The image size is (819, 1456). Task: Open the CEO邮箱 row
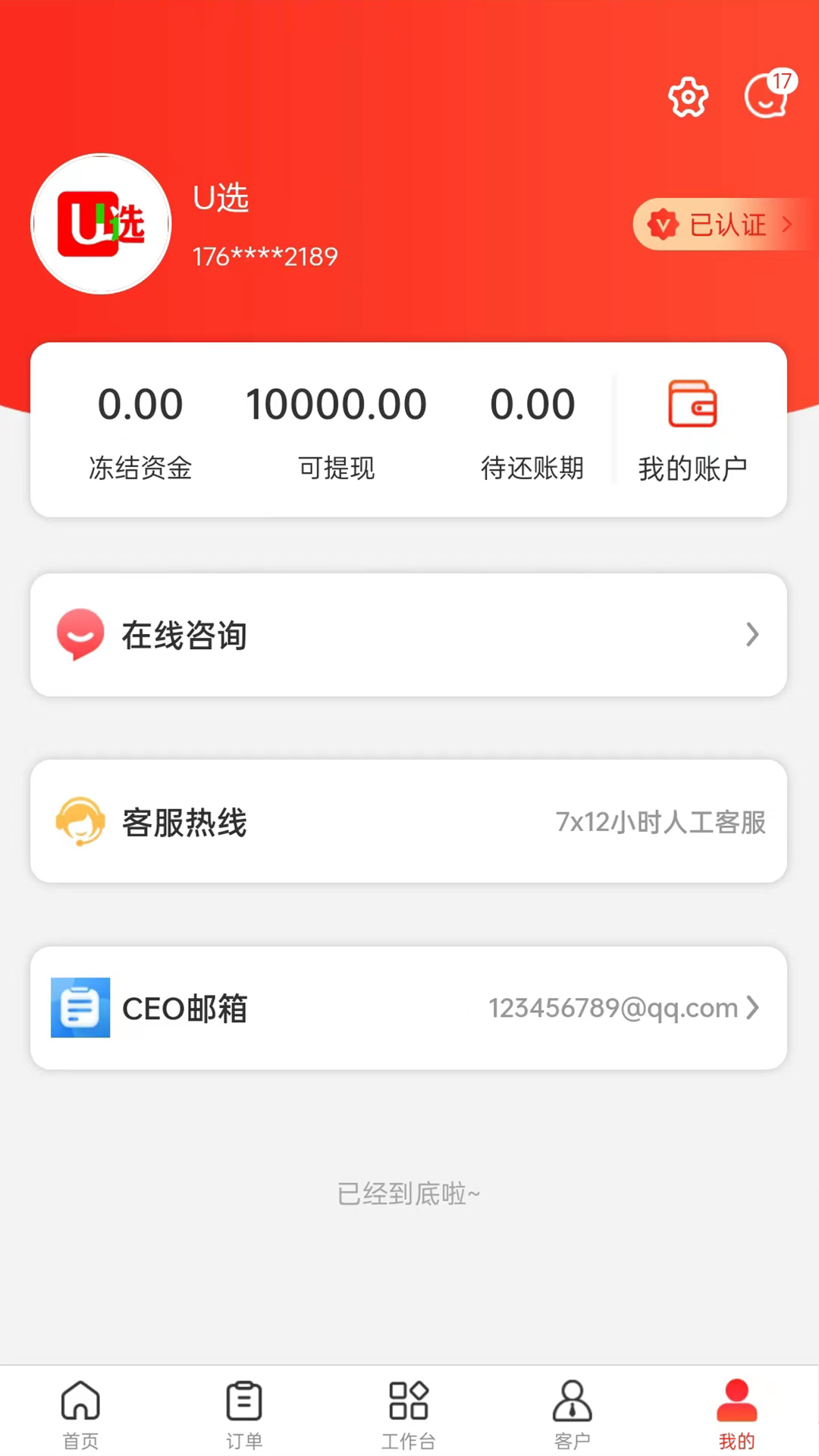pyautogui.click(x=408, y=1008)
